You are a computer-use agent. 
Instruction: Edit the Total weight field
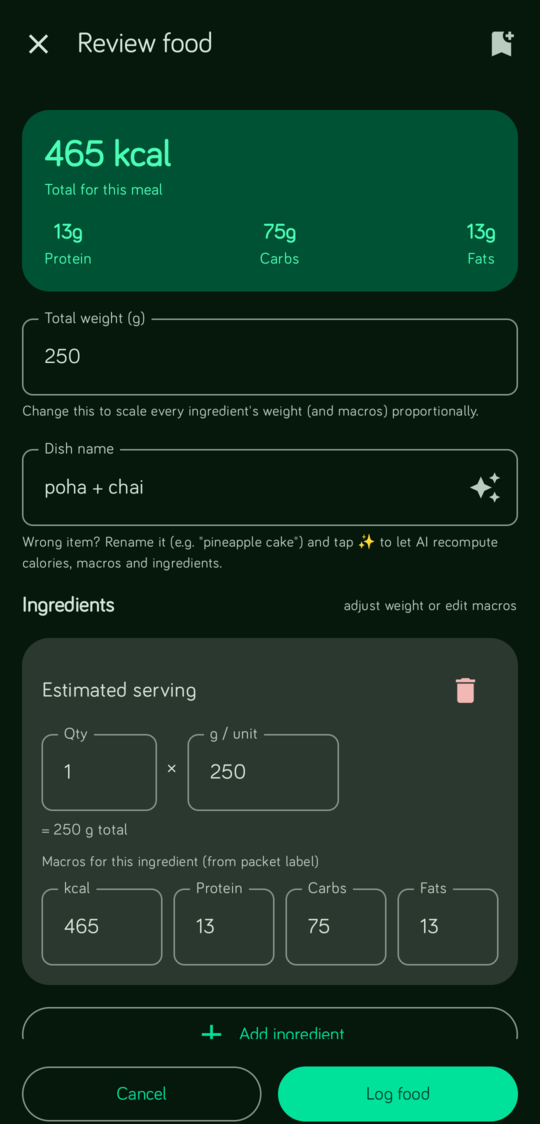(x=270, y=357)
